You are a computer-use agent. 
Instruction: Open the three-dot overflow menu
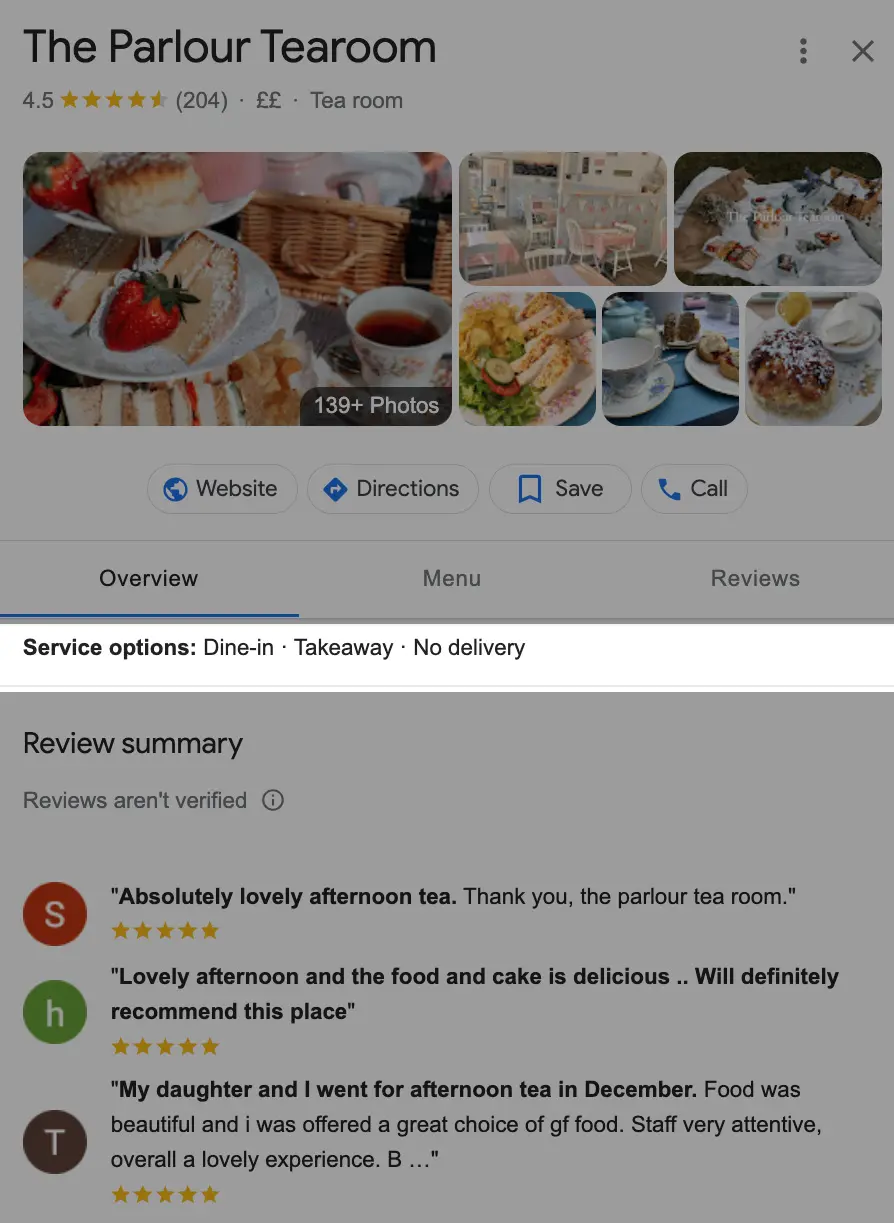pyautogui.click(x=803, y=51)
